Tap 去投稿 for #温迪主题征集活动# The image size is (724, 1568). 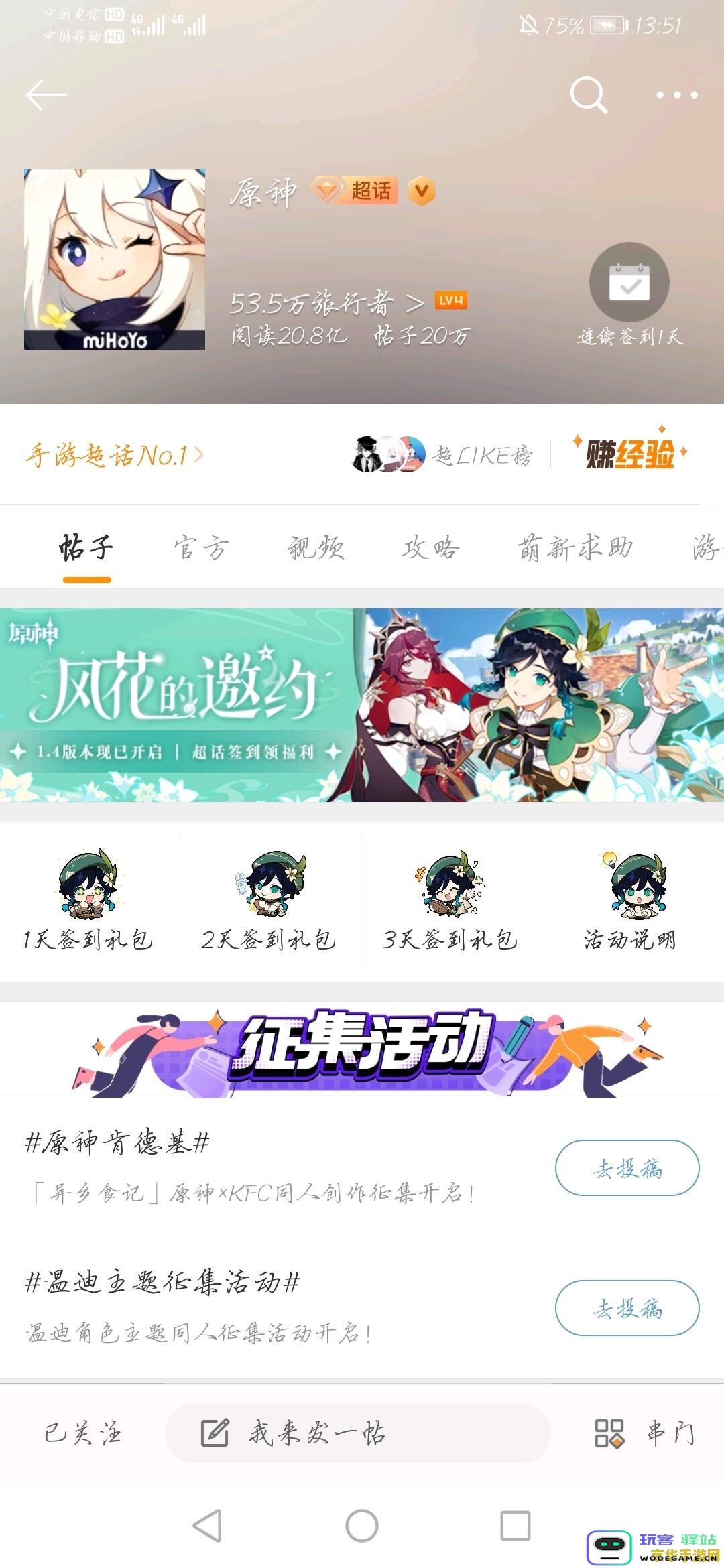627,1308
